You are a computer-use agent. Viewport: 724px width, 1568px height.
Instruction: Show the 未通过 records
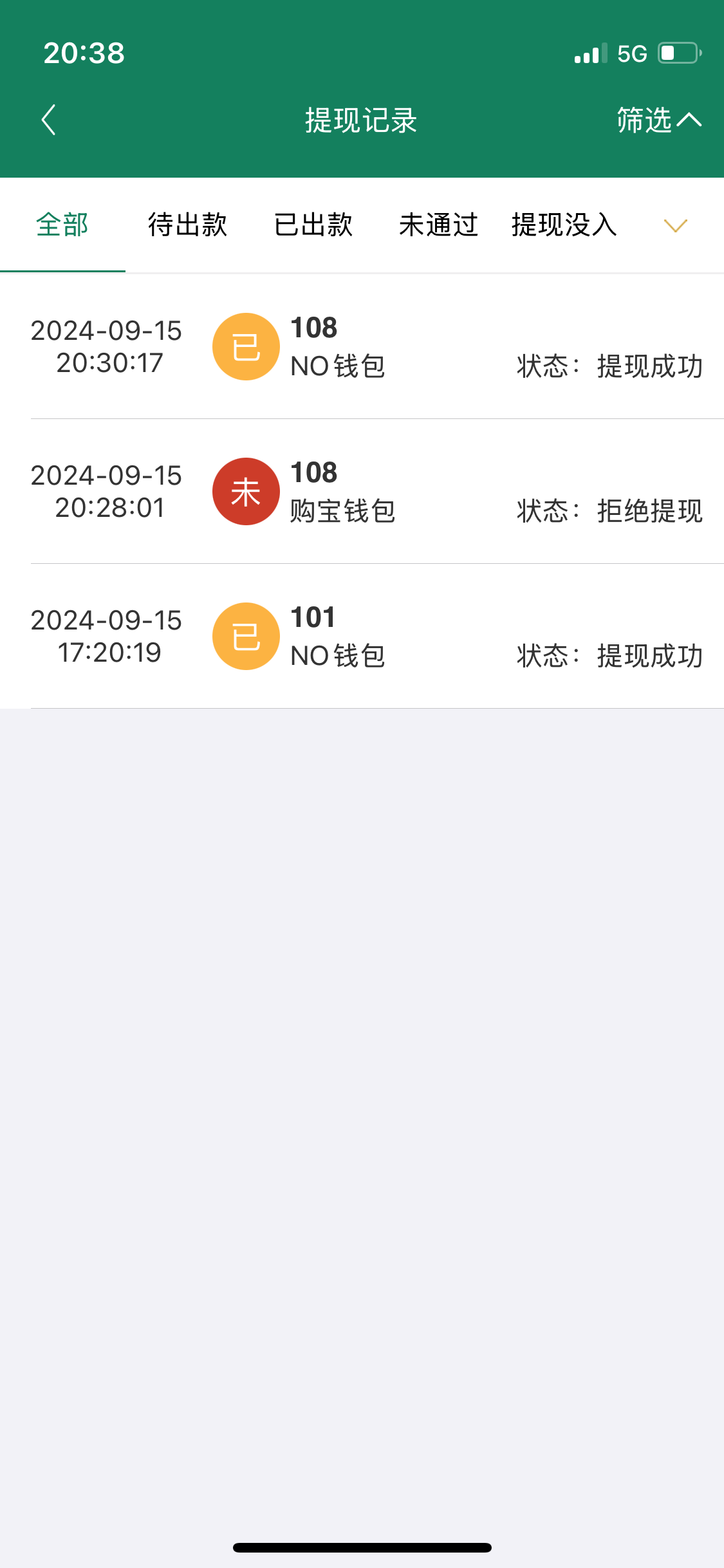438,225
